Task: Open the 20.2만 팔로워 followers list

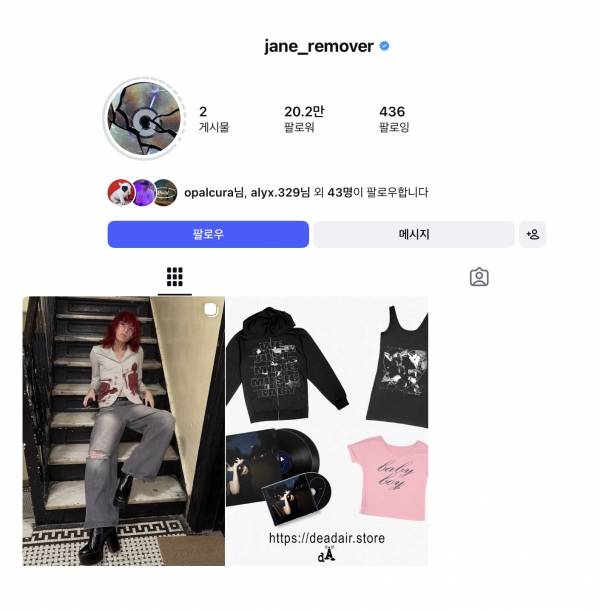Action: click(x=302, y=119)
